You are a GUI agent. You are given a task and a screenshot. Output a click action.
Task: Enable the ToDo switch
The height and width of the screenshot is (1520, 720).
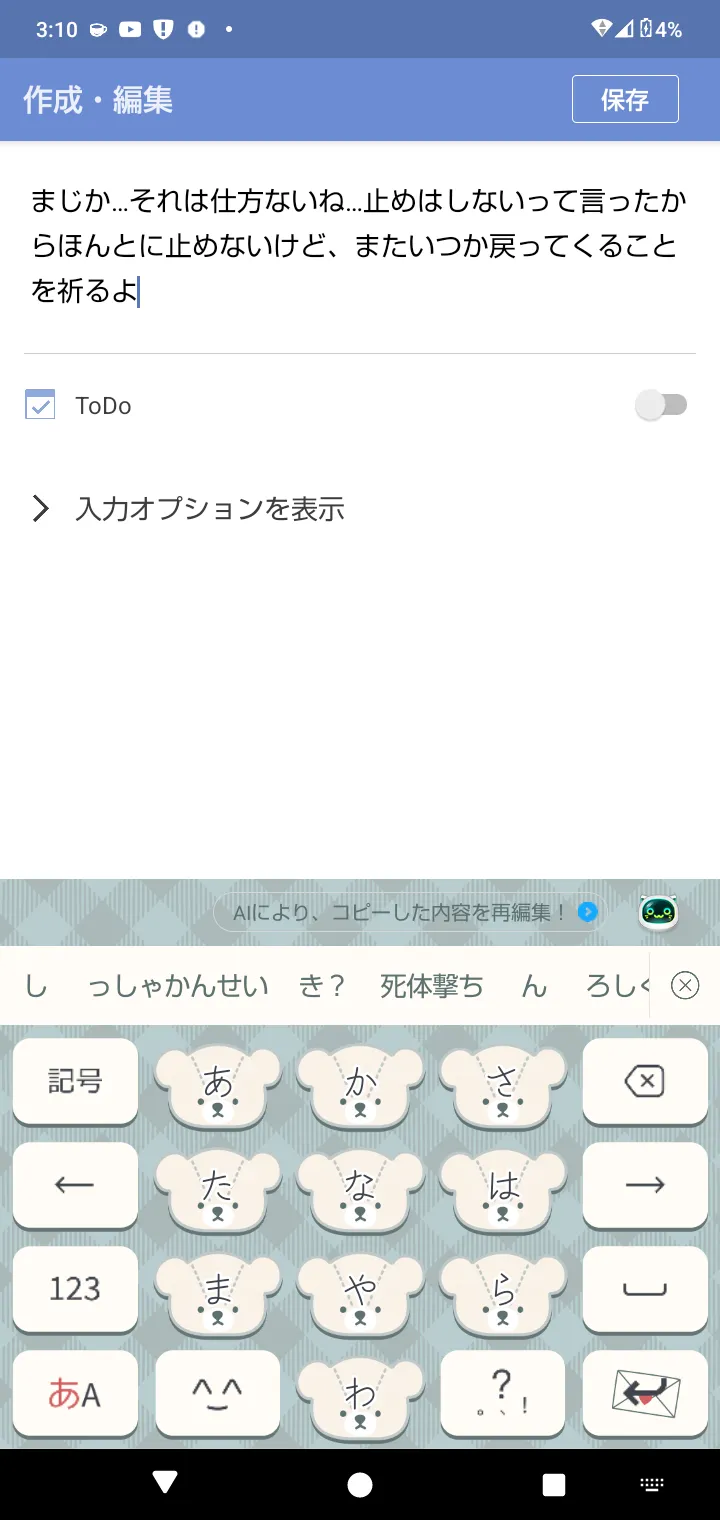pos(662,405)
